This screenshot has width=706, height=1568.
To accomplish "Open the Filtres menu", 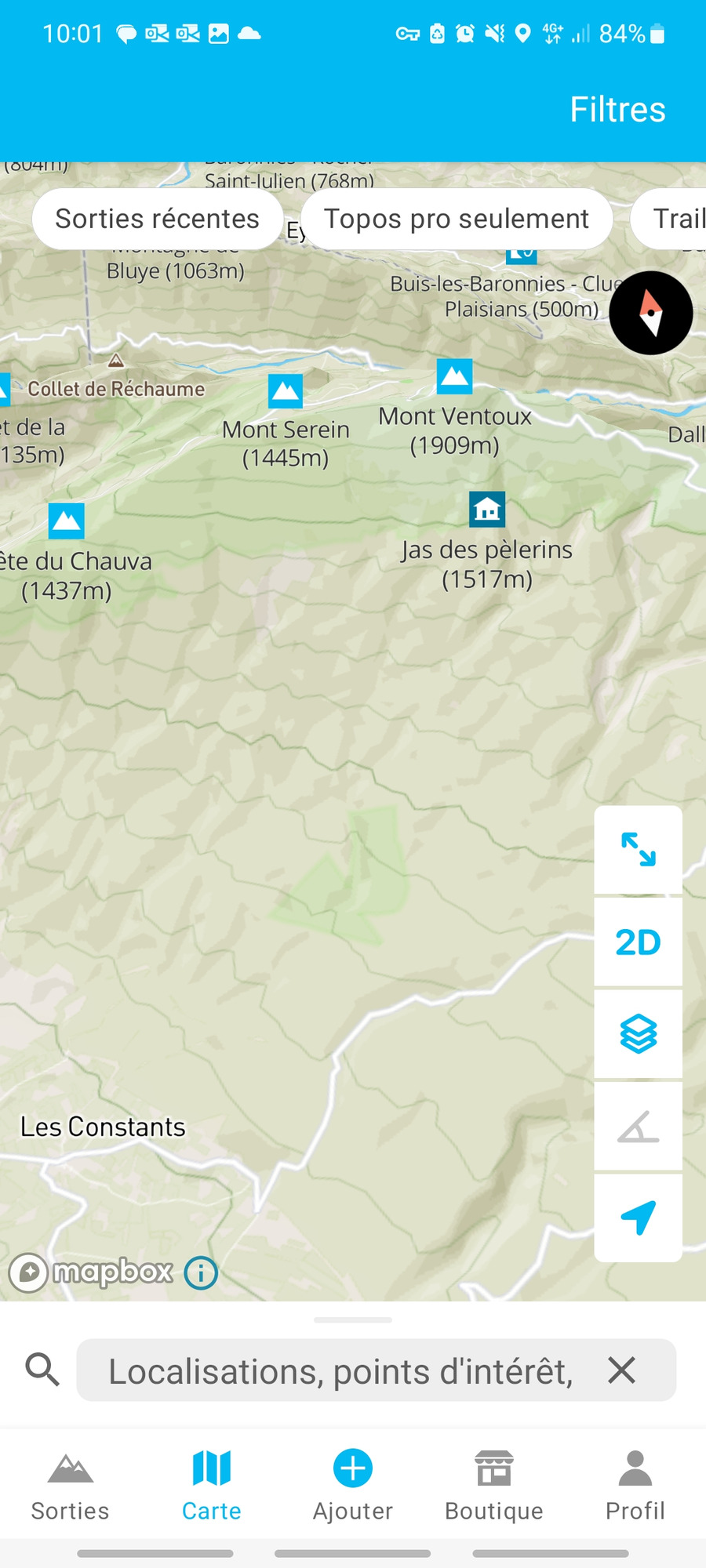I will (x=617, y=109).
